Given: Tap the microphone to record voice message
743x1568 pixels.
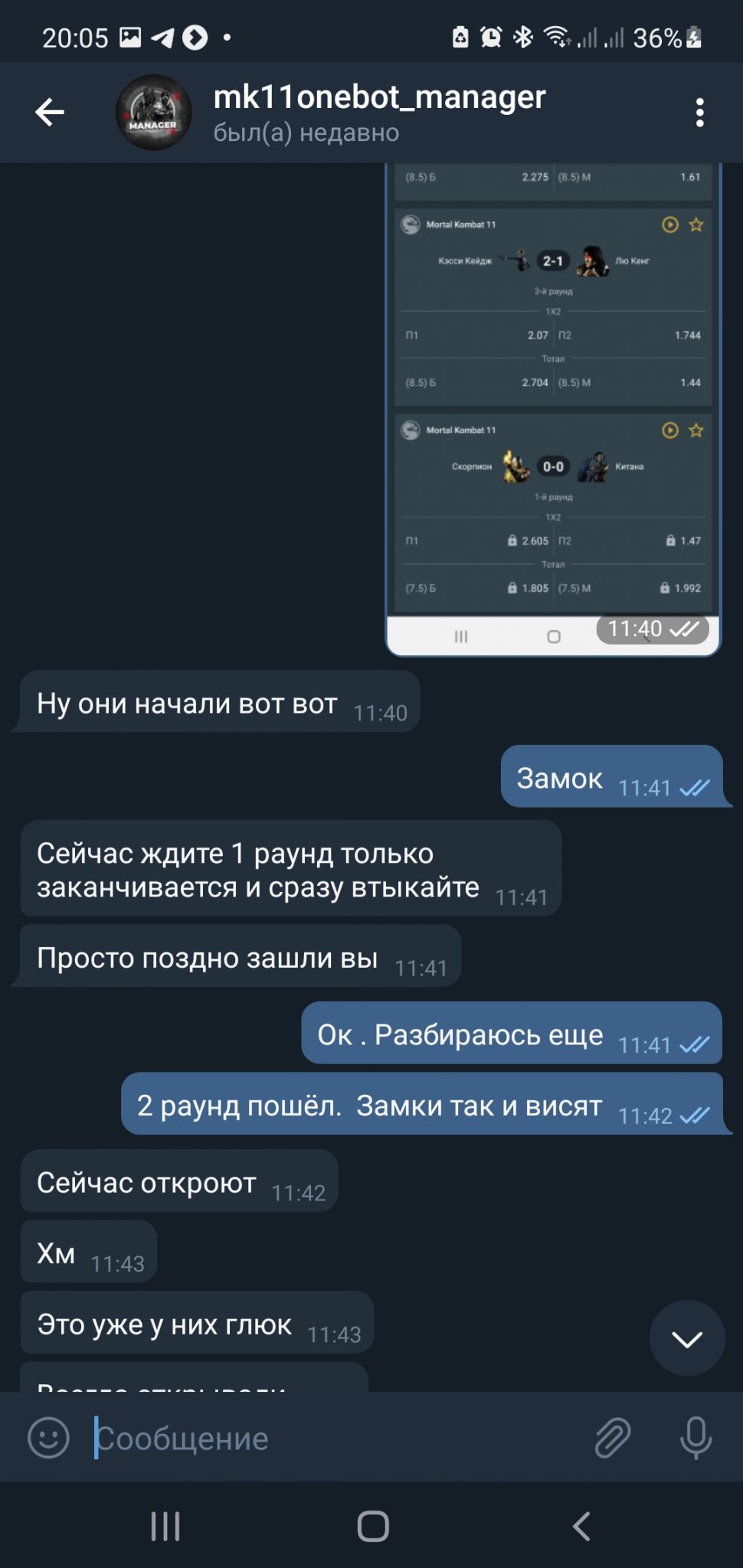Looking at the screenshot, I should [x=696, y=1437].
